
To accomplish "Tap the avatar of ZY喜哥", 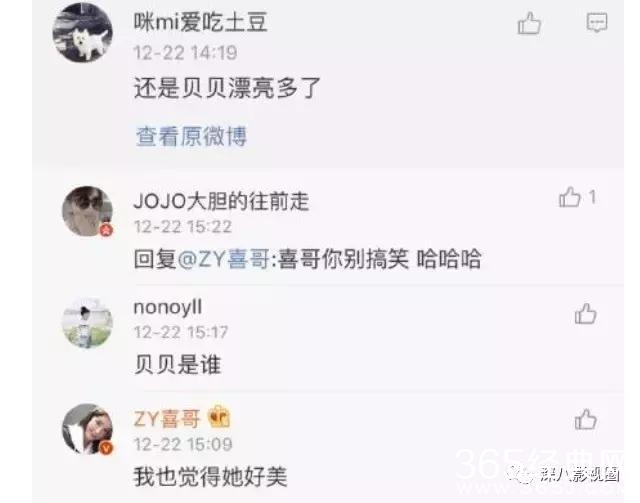I will click(x=87, y=430).
